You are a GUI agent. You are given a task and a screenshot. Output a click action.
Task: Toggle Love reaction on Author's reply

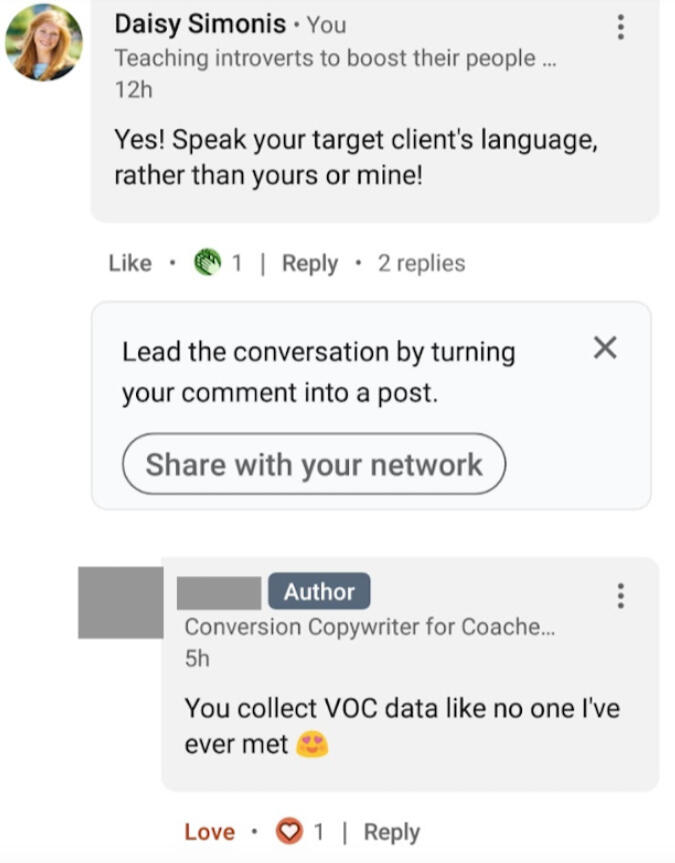(209, 832)
